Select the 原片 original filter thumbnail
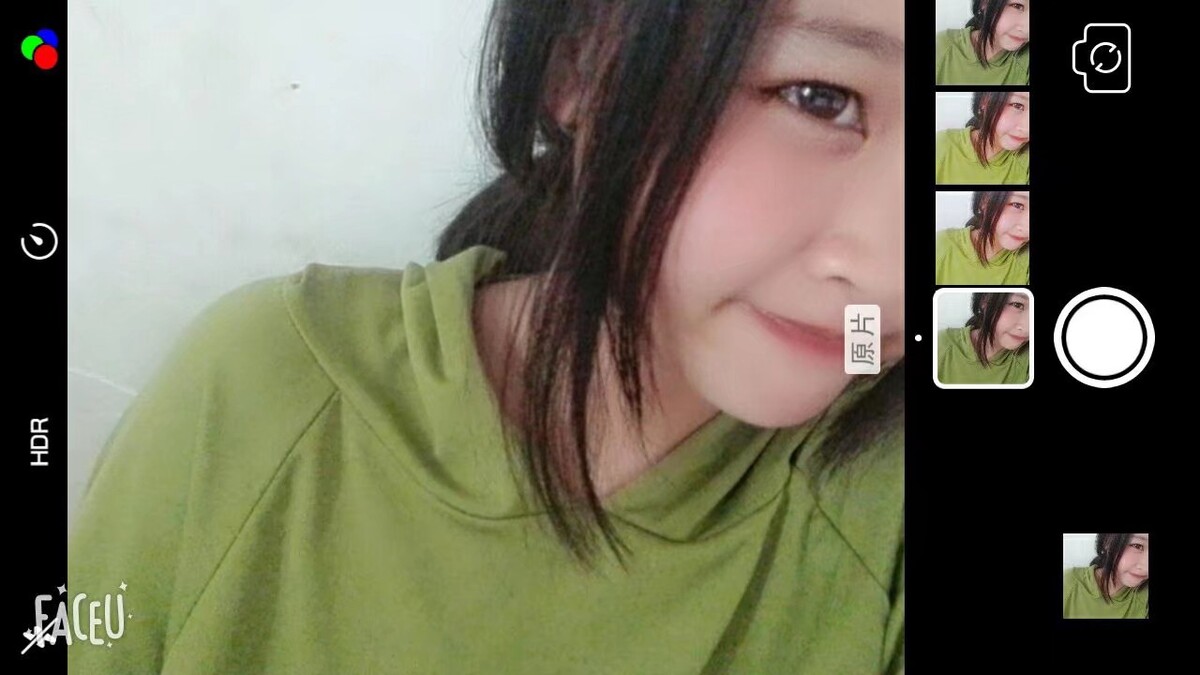The width and height of the screenshot is (1200, 675). click(x=982, y=338)
